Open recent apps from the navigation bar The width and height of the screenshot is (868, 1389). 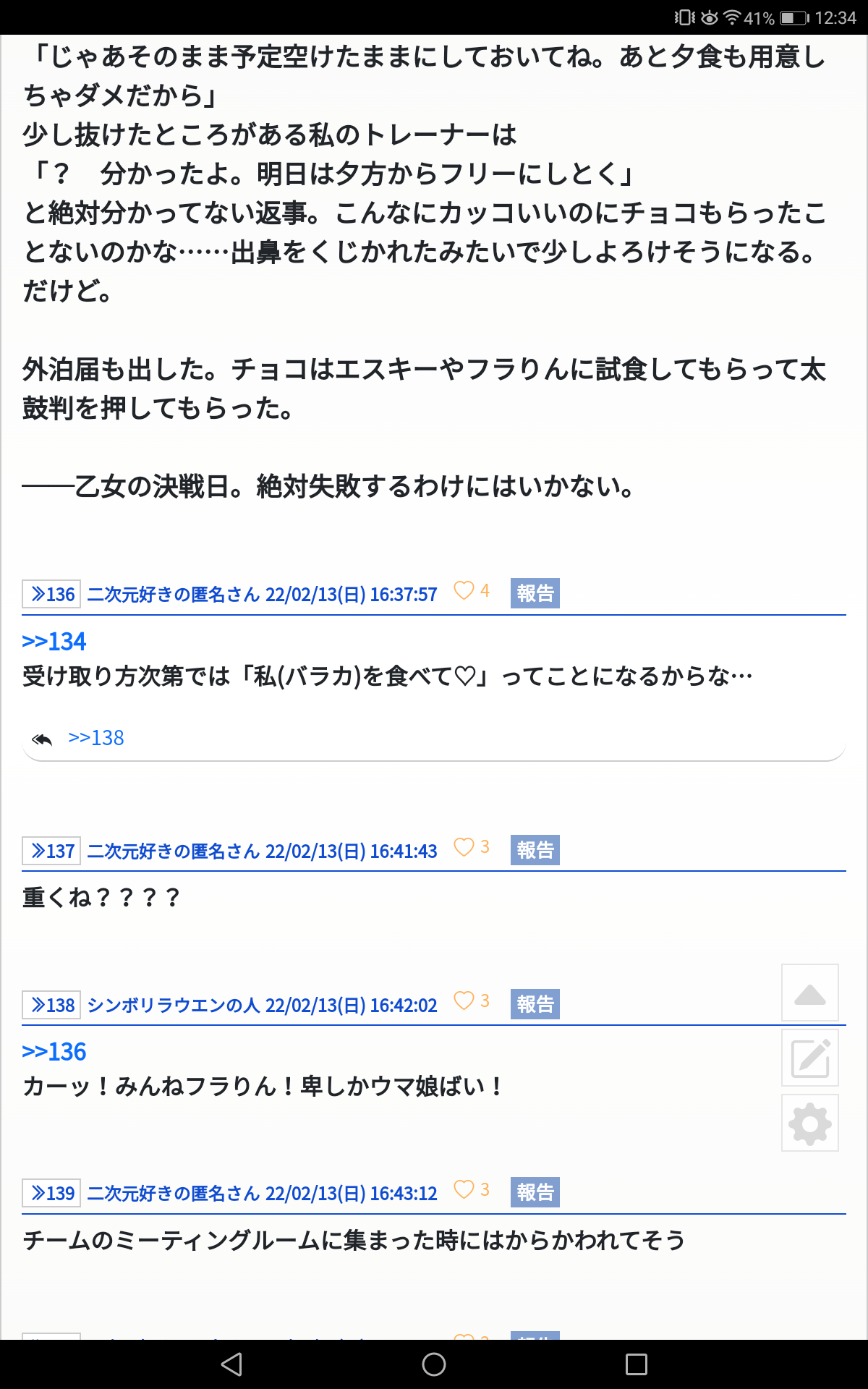click(x=637, y=1364)
